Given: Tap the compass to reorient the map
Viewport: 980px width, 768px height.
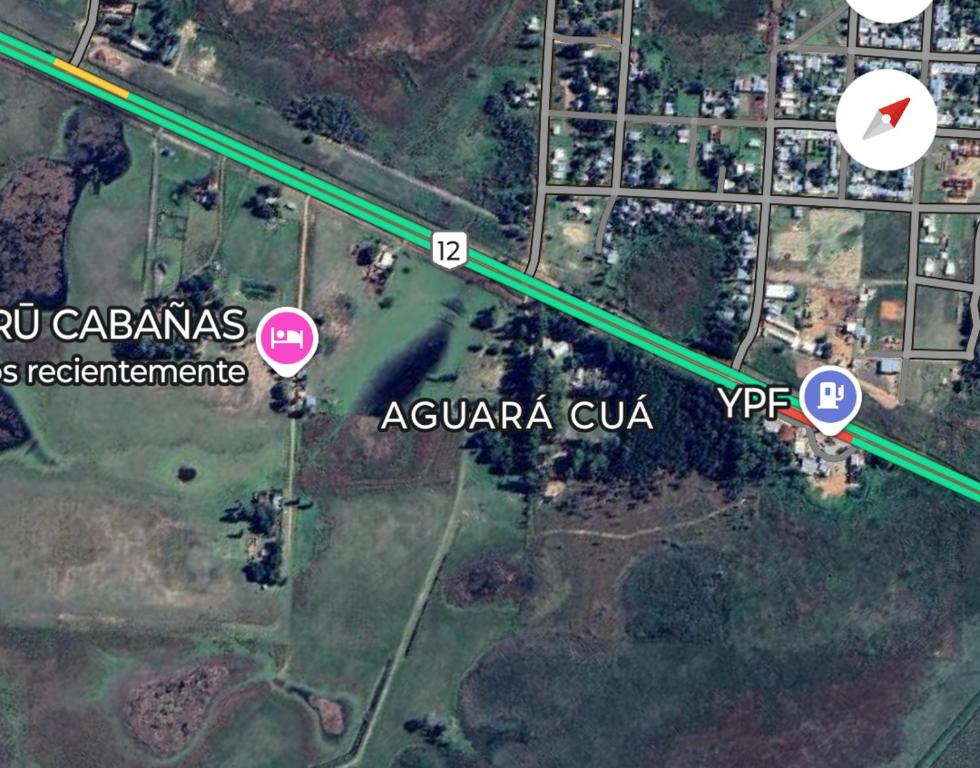Looking at the screenshot, I should 886,119.
